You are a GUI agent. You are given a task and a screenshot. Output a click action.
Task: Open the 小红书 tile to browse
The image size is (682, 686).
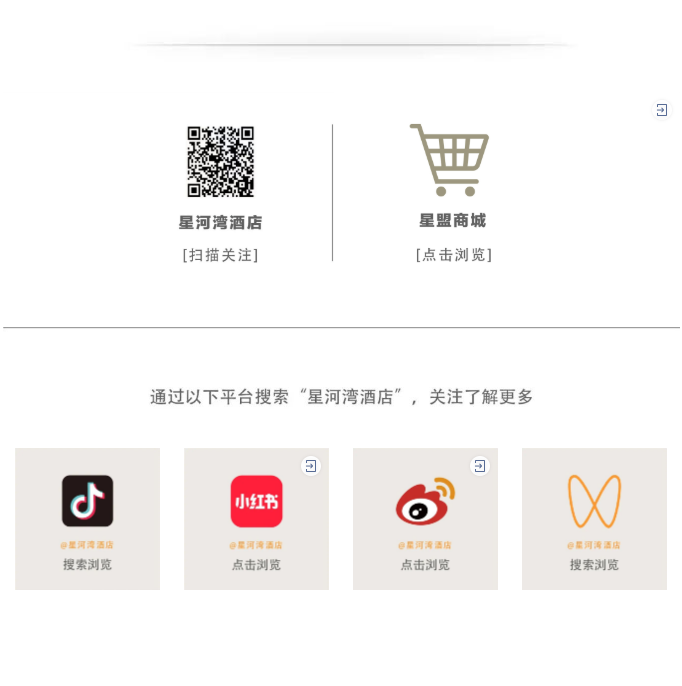coord(257,518)
